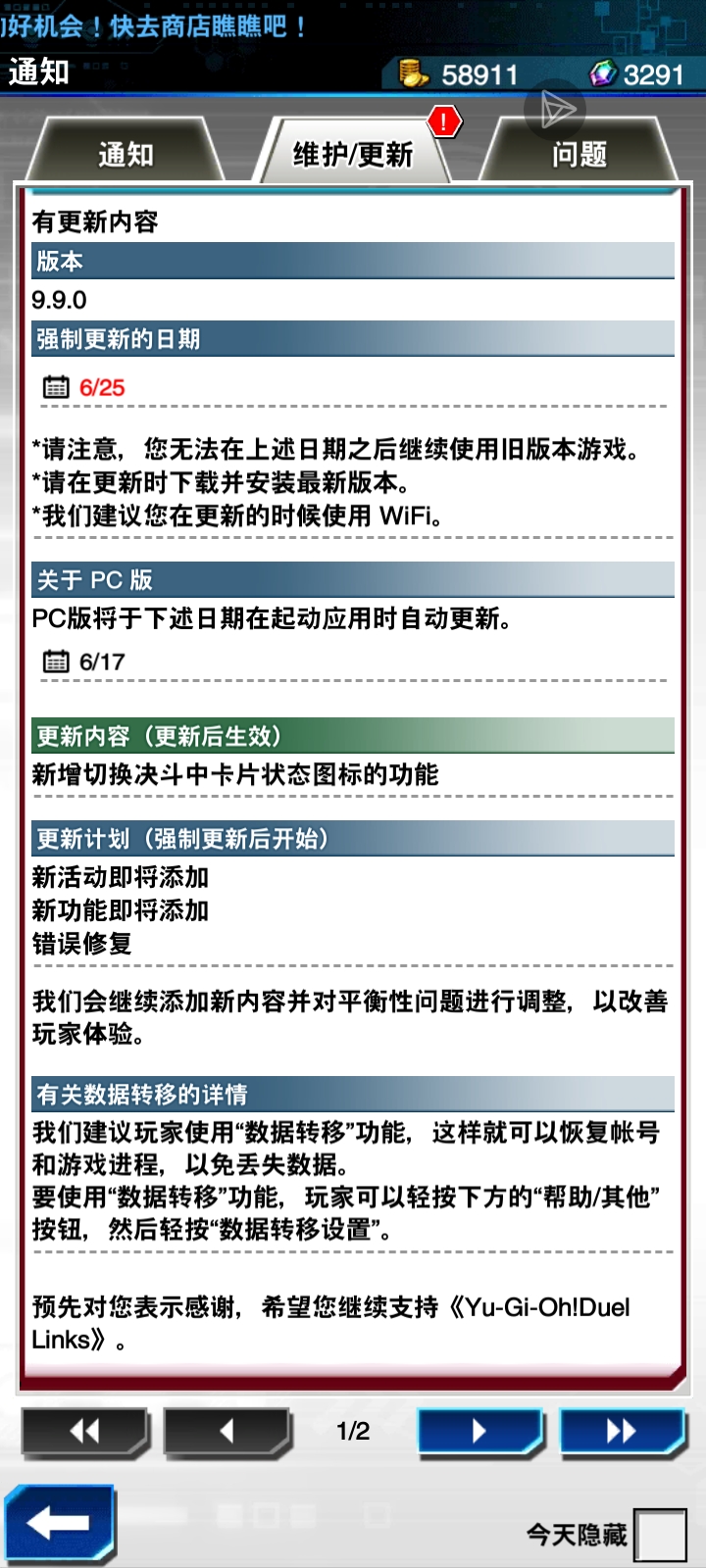This screenshot has height=1568, width=706.
Task: Open the 问题 tab
Action: click(x=579, y=152)
